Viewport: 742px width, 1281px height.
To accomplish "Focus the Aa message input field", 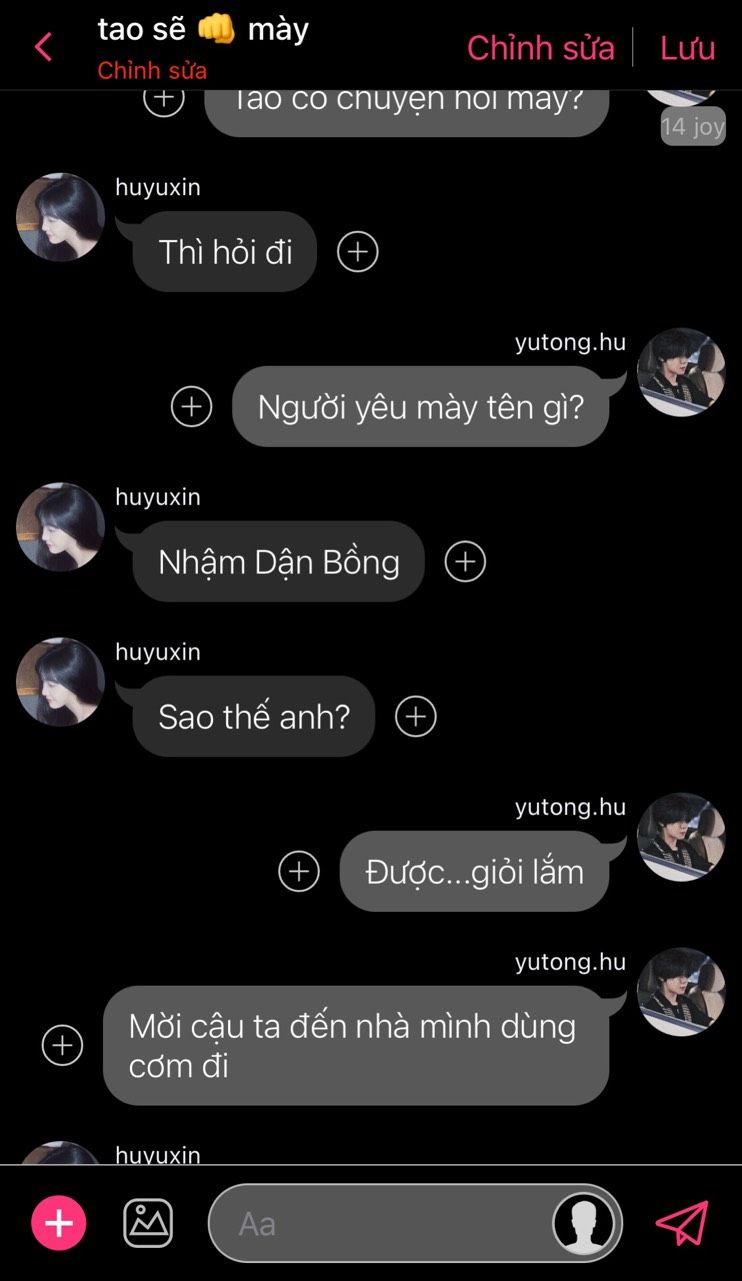I will pyautogui.click(x=380, y=1223).
